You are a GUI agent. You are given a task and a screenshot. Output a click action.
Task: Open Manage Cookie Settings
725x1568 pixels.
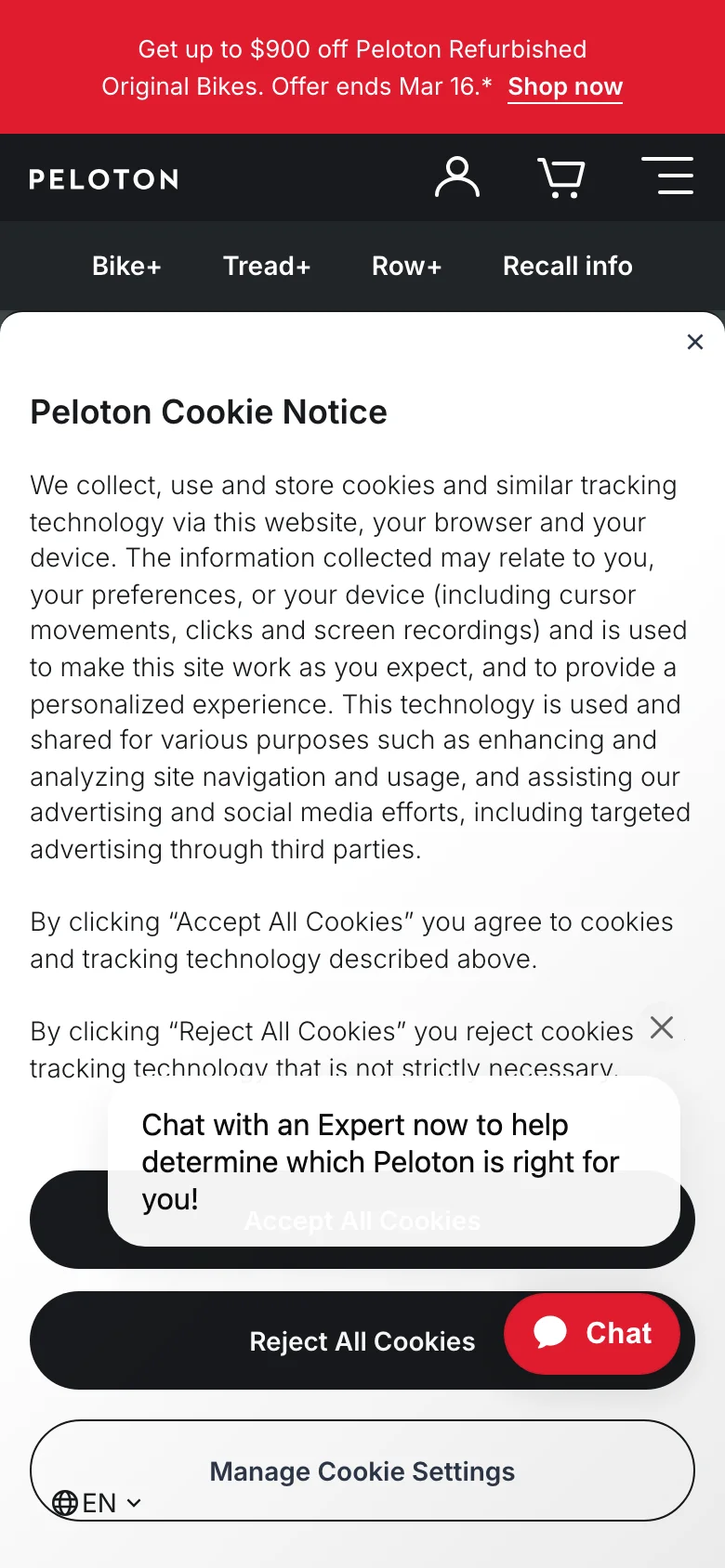tap(362, 1470)
